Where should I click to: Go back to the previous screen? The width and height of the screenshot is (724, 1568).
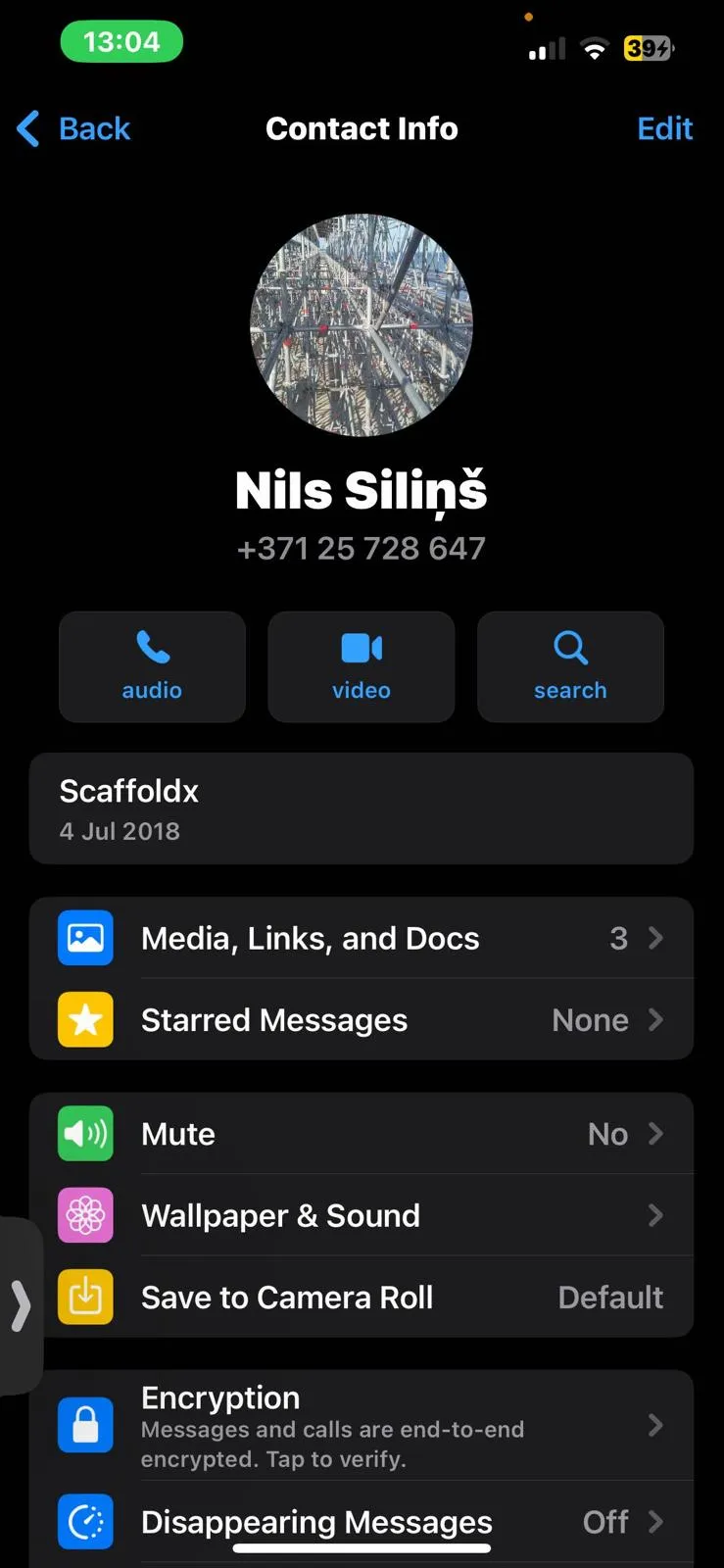(x=73, y=128)
